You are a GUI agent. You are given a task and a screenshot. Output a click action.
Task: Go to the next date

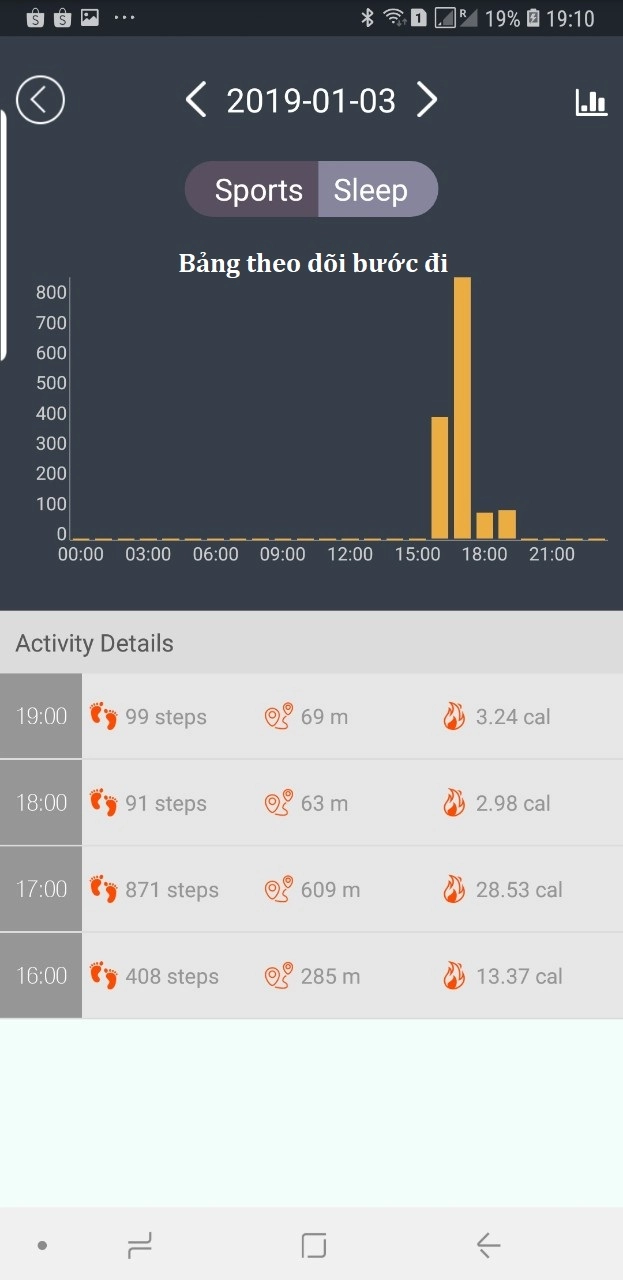tap(427, 100)
